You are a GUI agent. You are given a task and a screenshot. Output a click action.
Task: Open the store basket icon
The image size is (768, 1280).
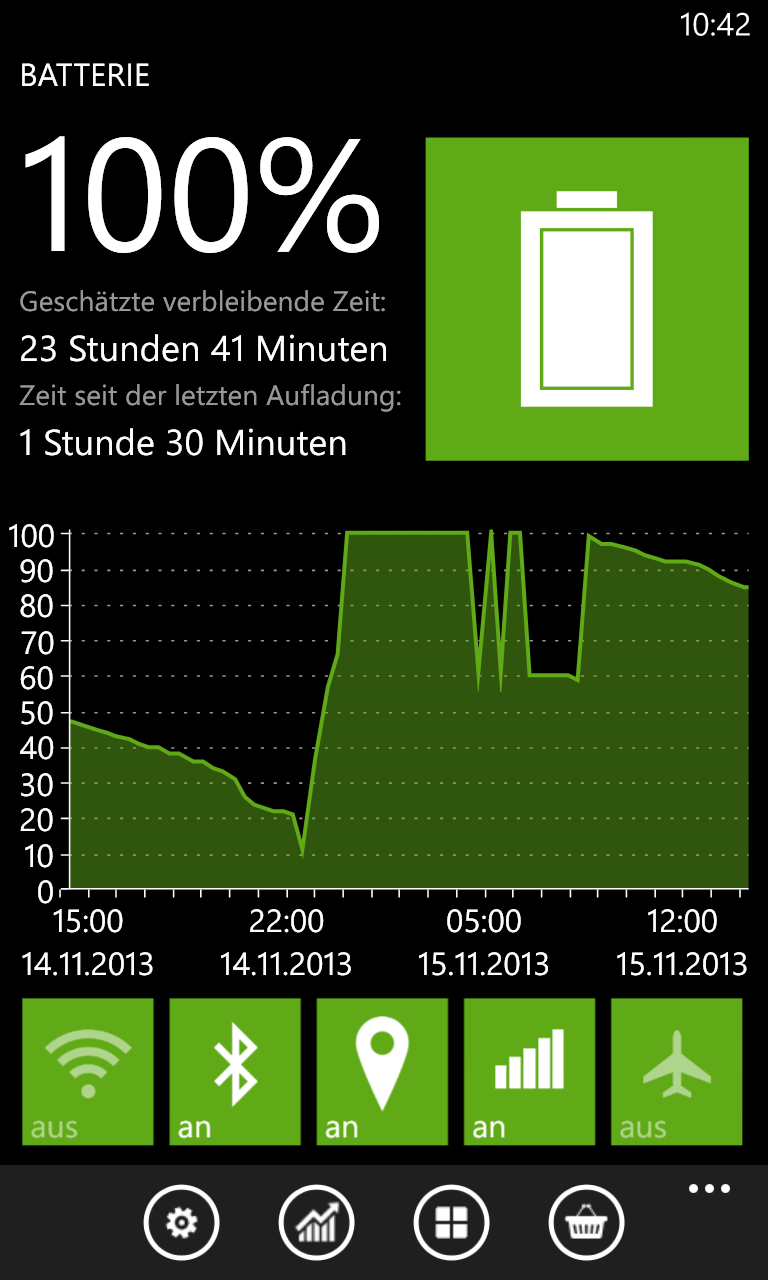tap(586, 1222)
